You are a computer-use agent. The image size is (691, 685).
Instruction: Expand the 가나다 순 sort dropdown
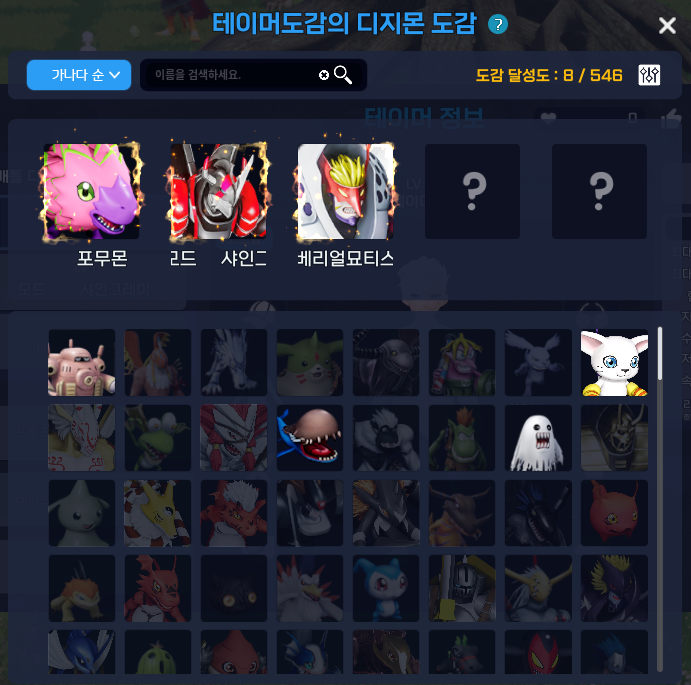pyautogui.click(x=79, y=75)
